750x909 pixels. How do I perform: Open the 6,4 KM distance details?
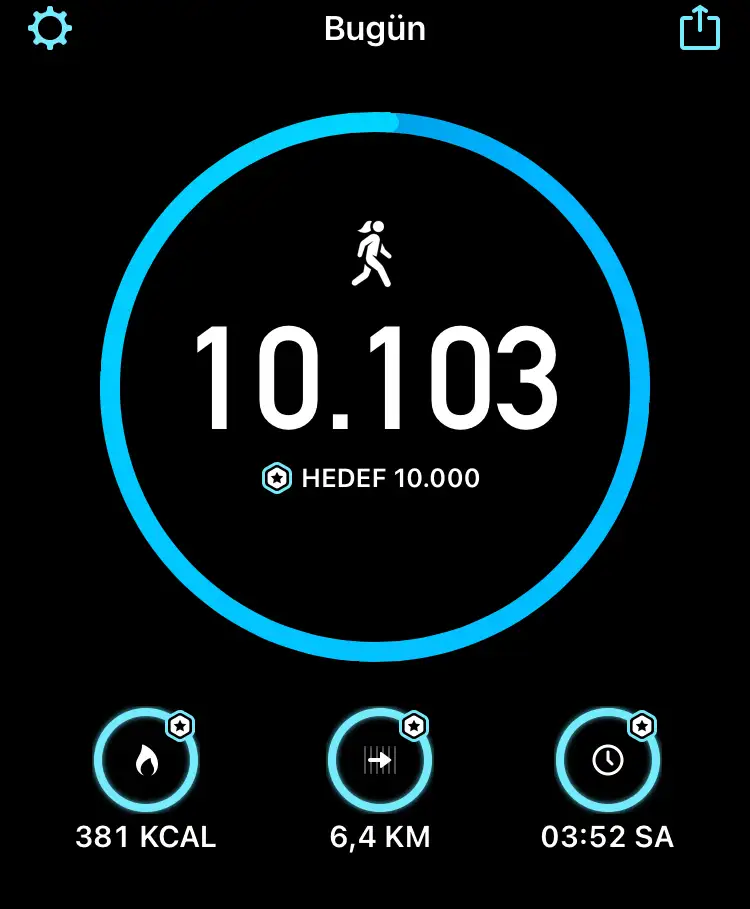[380, 762]
